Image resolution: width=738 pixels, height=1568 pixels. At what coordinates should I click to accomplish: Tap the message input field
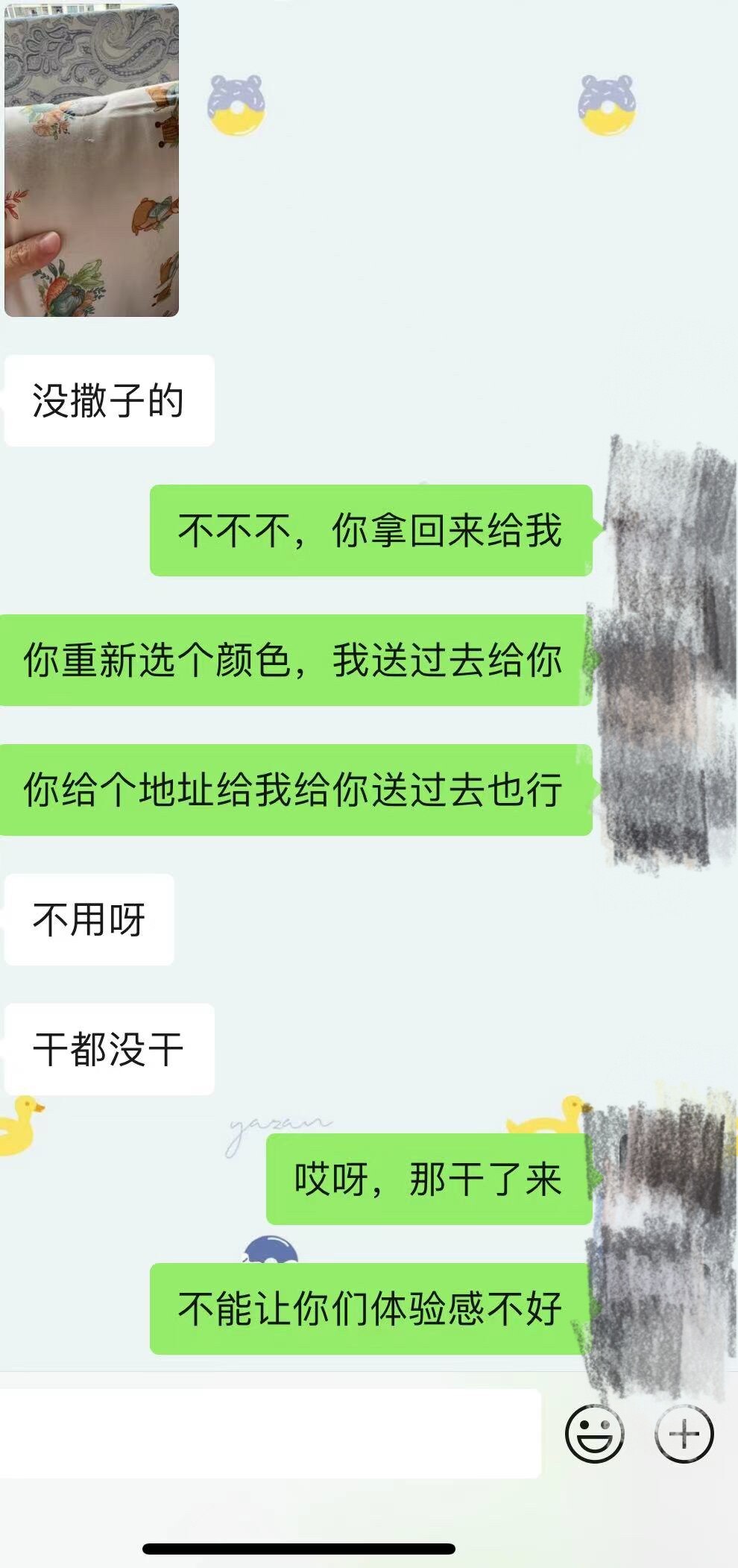(x=270, y=1433)
